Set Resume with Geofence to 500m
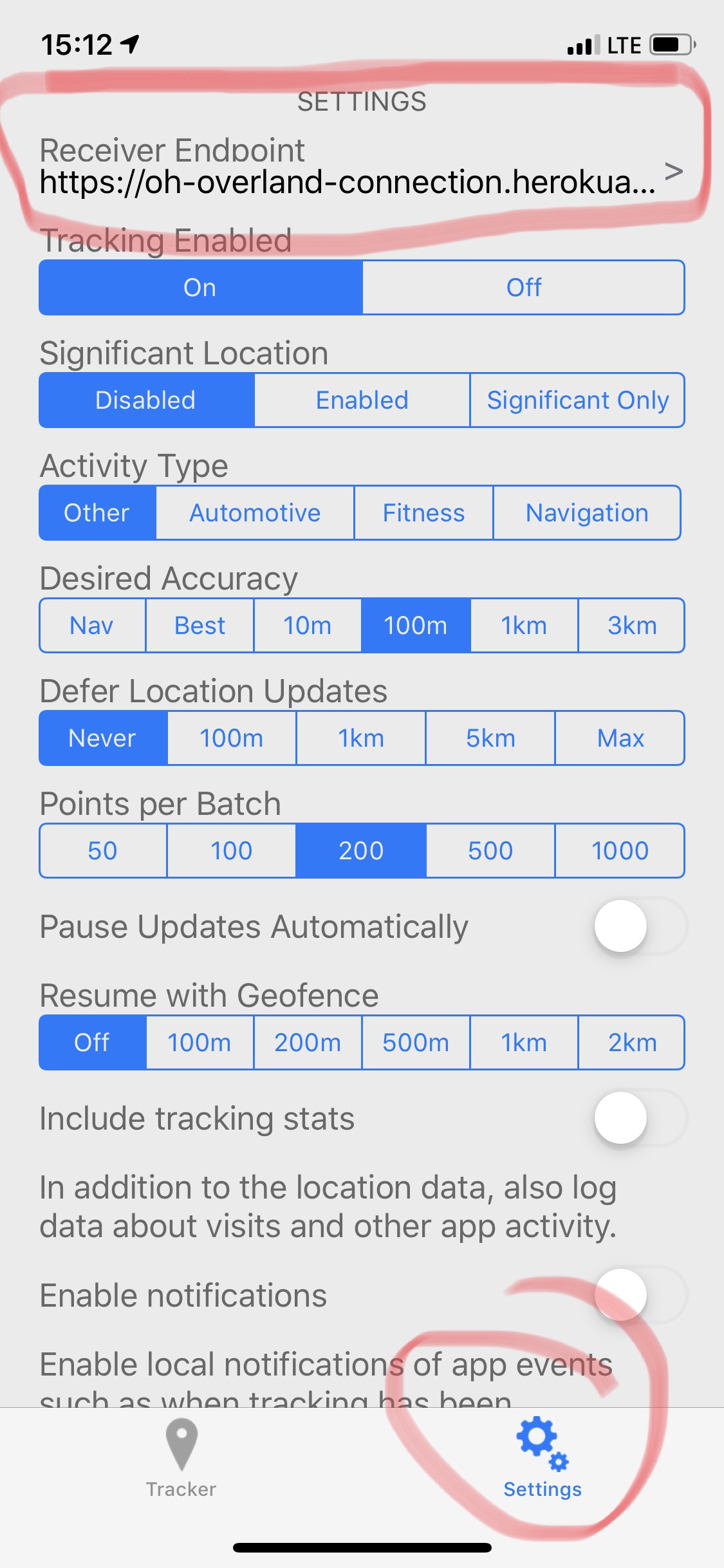The width and height of the screenshot is (724, 1568). click(416, 1042)
